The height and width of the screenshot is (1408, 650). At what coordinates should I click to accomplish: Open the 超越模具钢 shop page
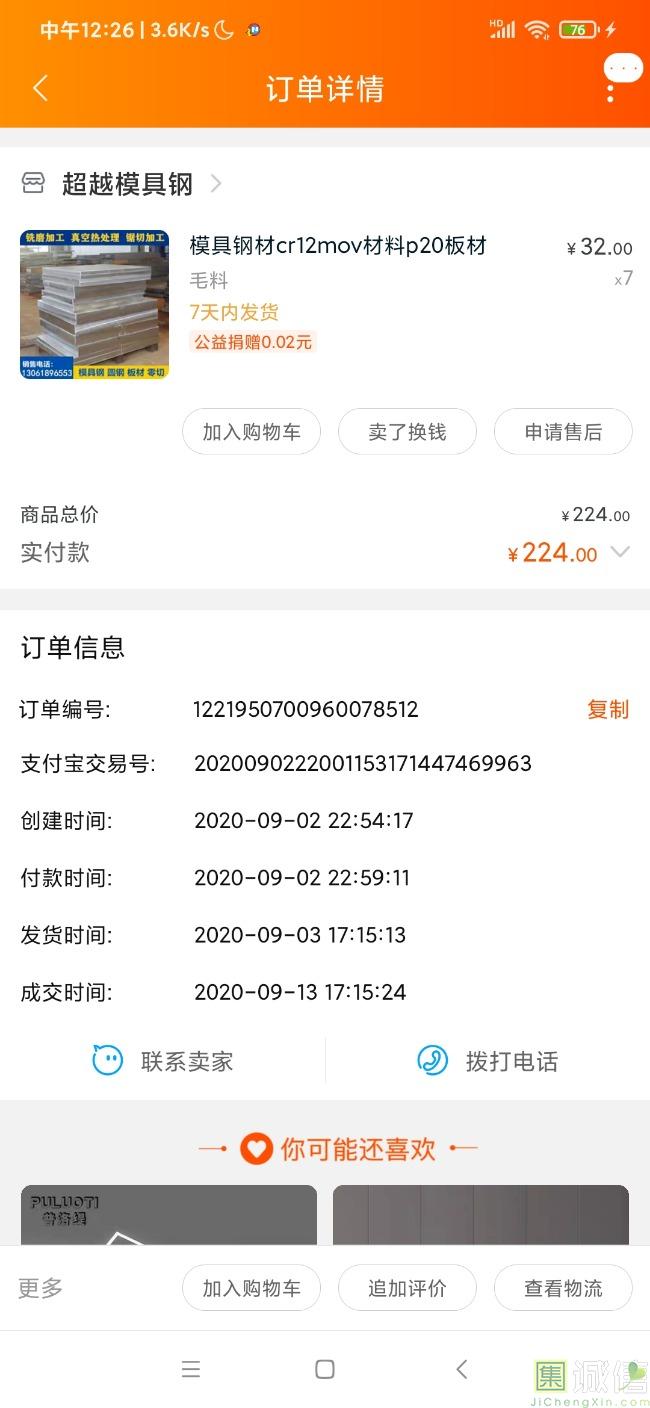click(x=126, y=184)
